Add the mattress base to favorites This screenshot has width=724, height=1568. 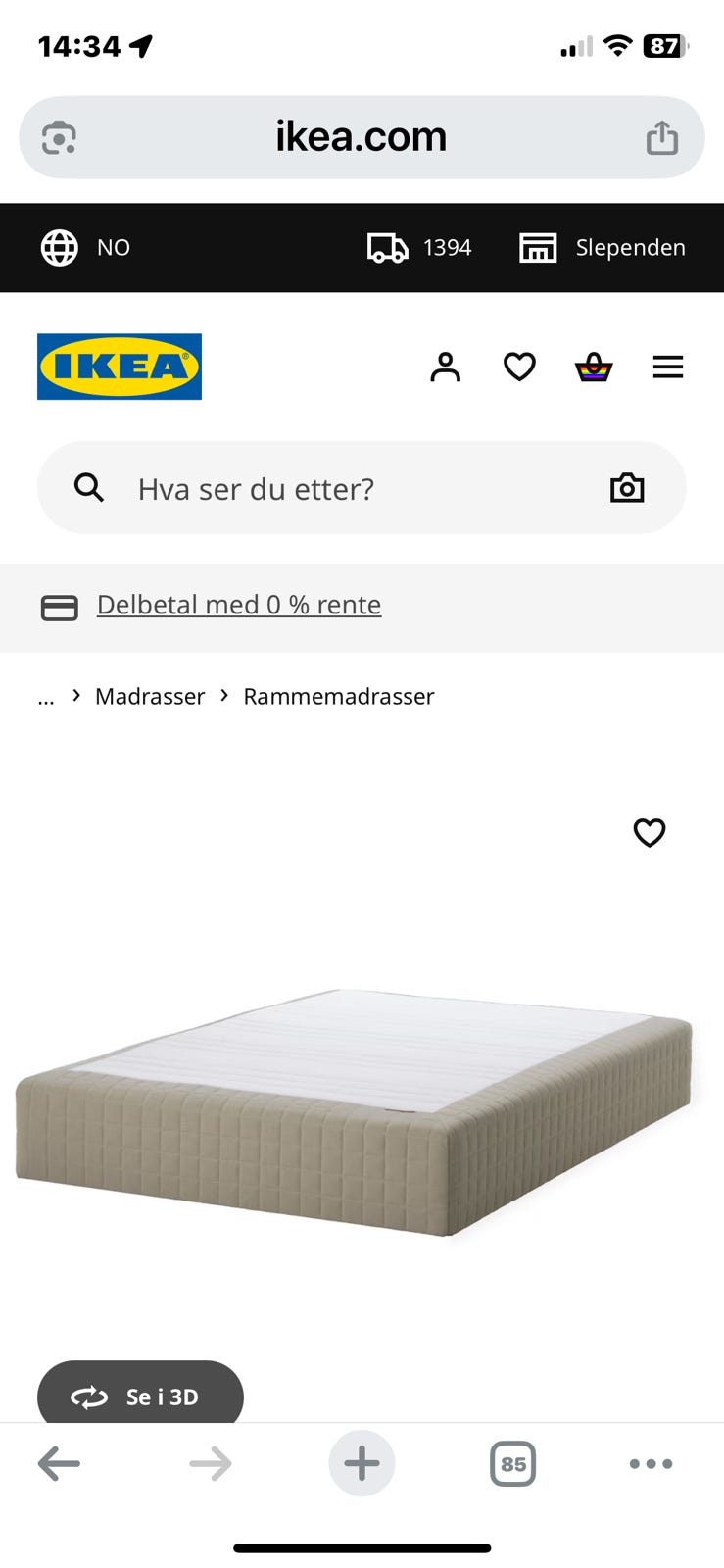[x=649, y=833]
